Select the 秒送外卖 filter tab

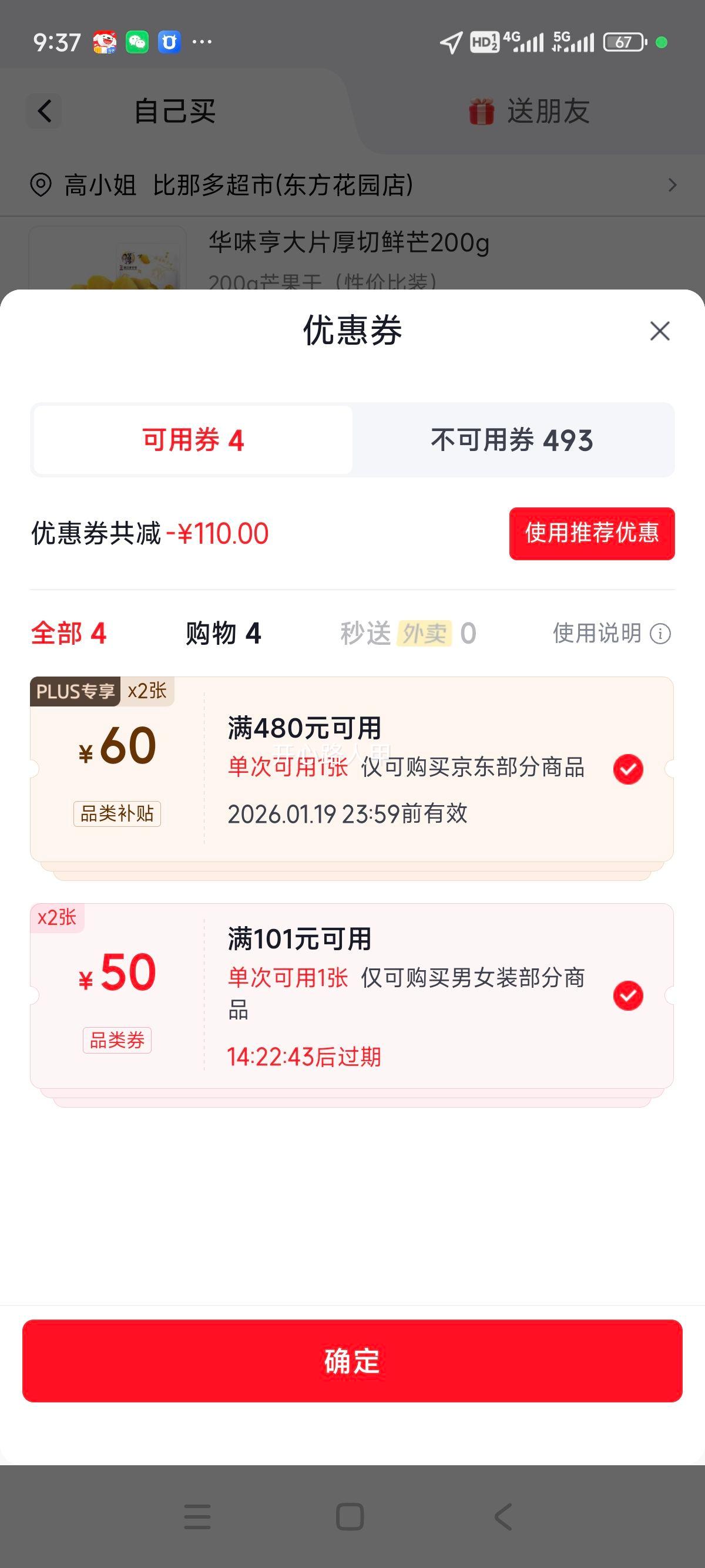tap(407, 634)
